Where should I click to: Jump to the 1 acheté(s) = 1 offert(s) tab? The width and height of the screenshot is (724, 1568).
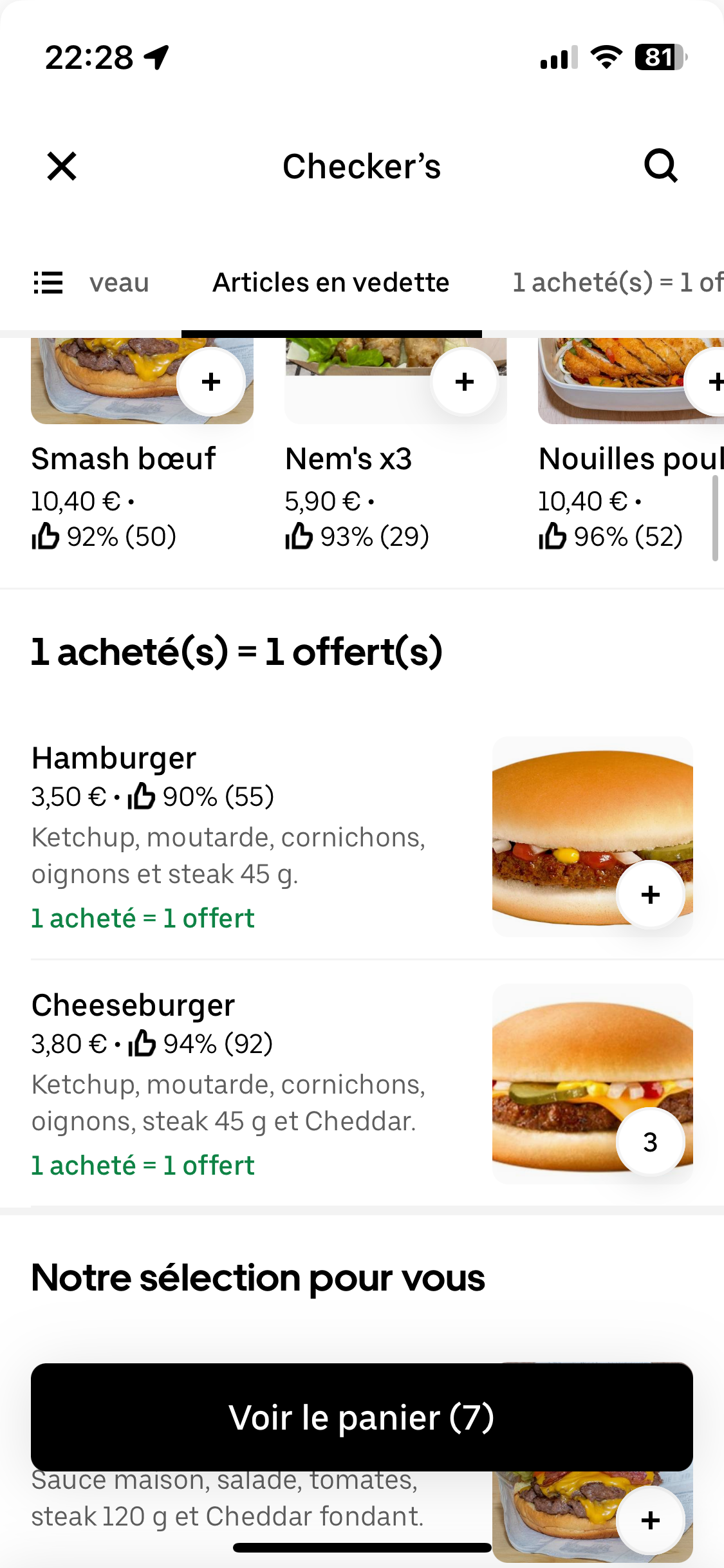[x=617, y=283]
